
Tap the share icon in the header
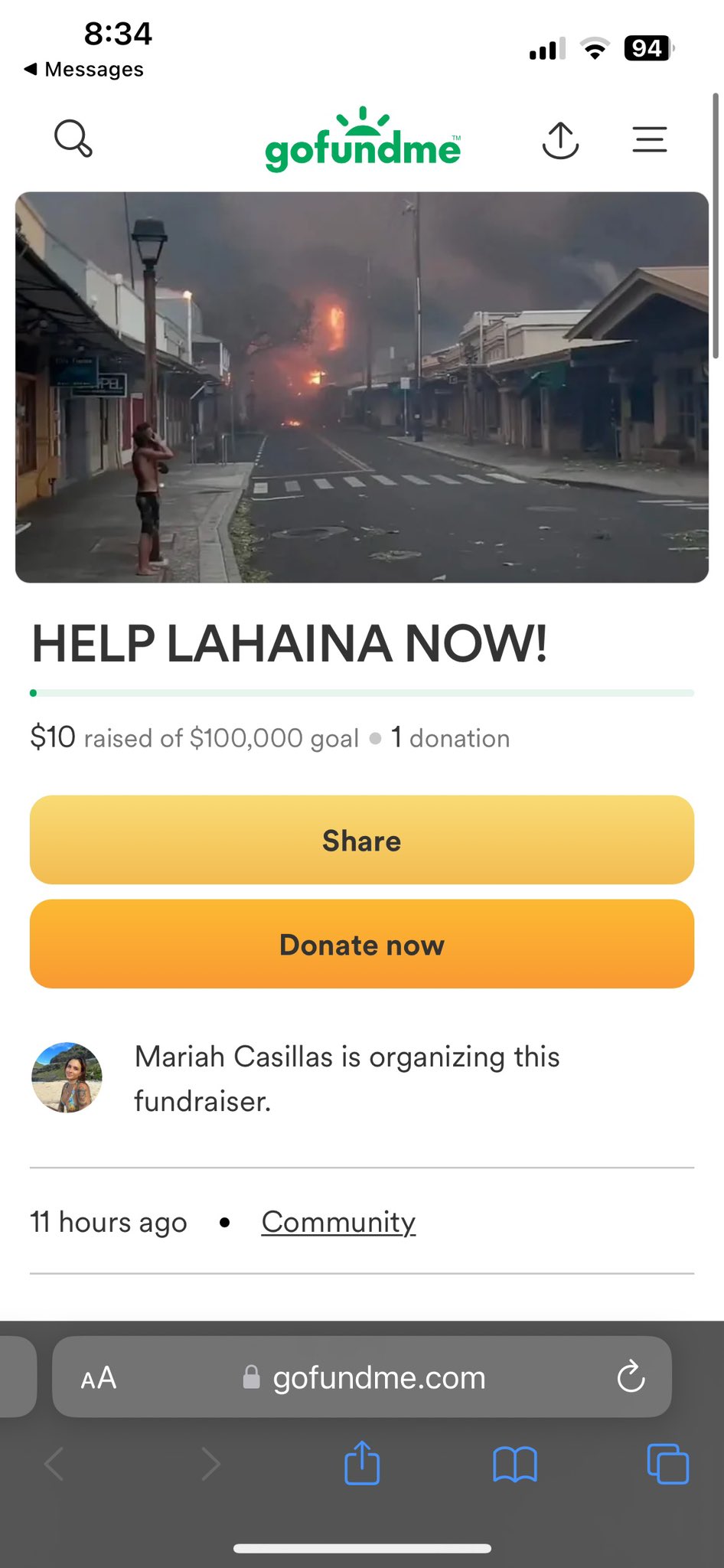pos(560,140)
